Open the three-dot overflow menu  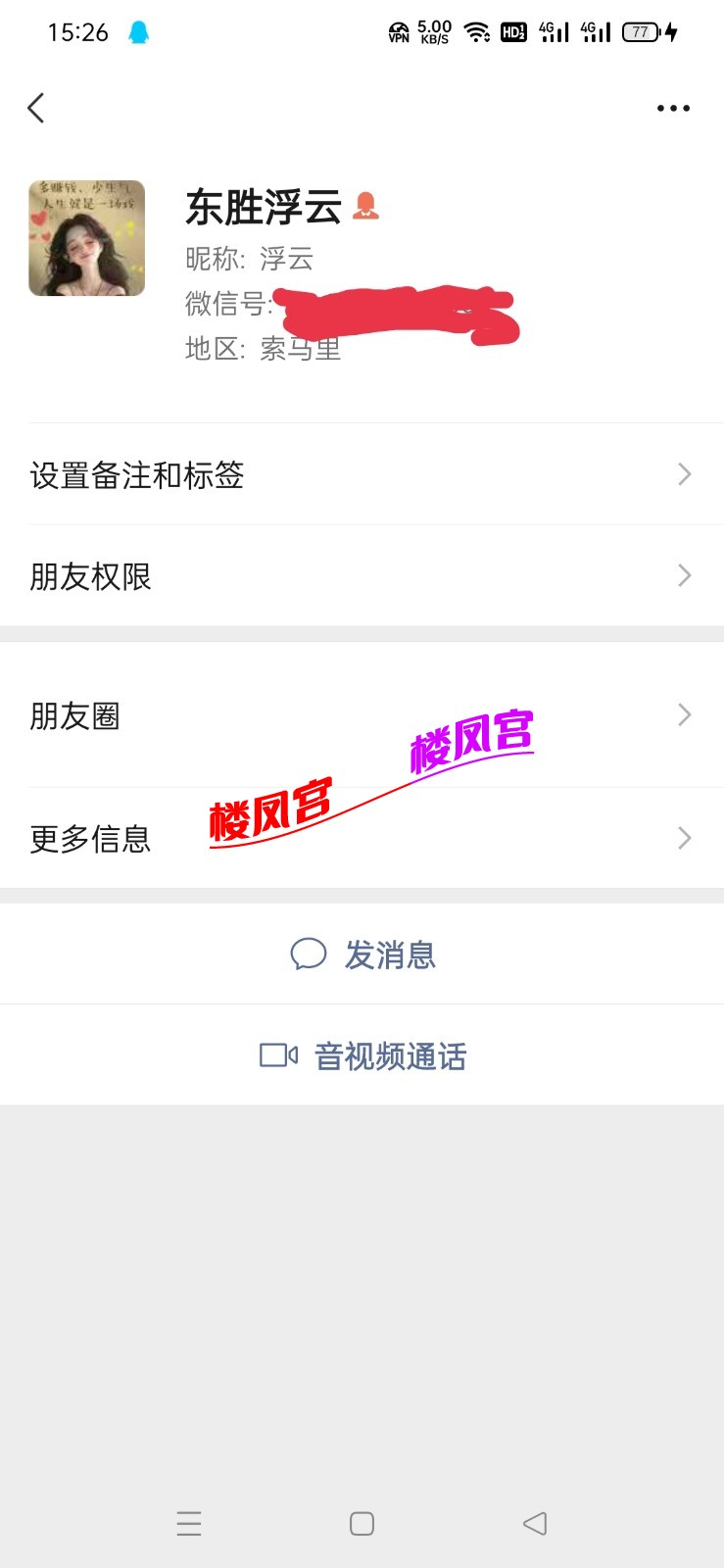[673, 108]
